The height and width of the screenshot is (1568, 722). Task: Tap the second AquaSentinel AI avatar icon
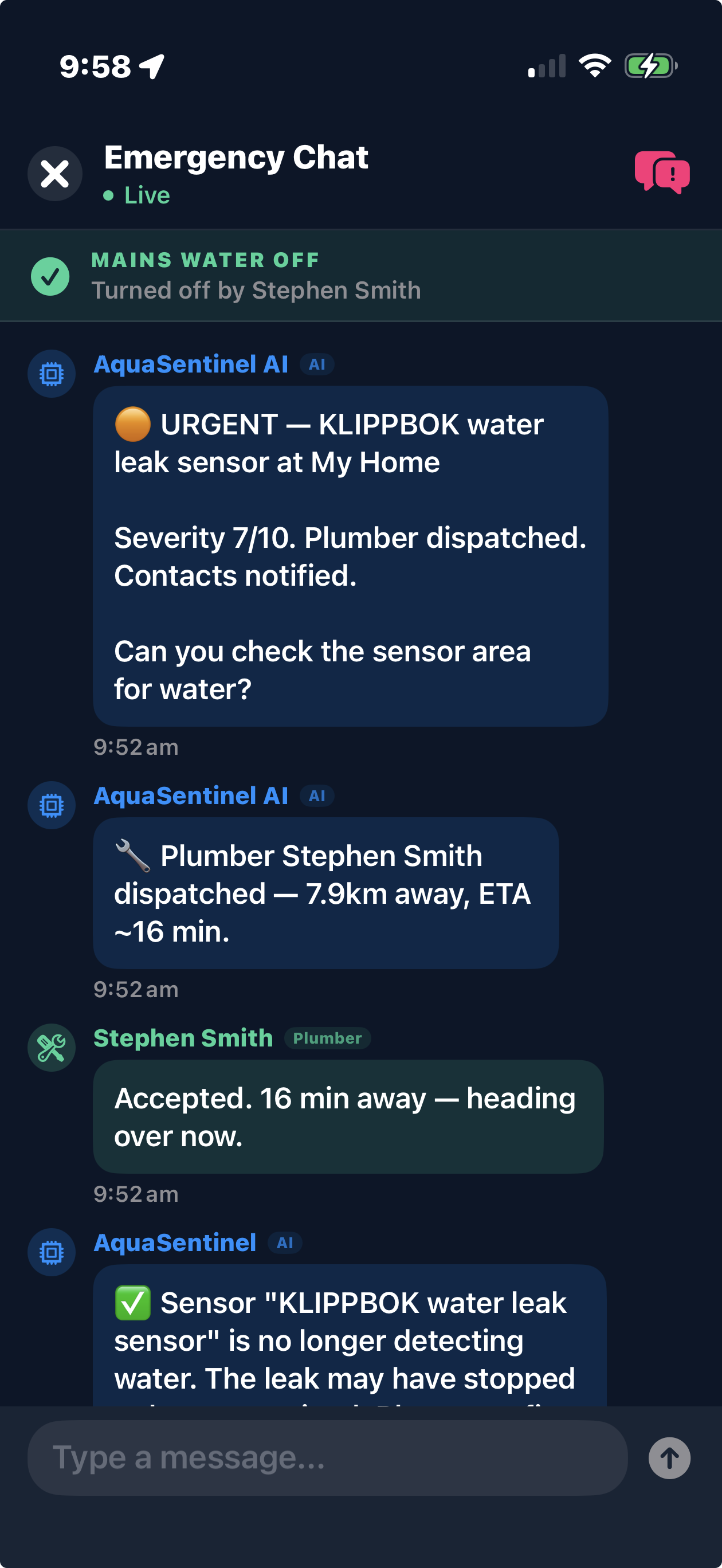pyautogui.click(x=51, y=805)
